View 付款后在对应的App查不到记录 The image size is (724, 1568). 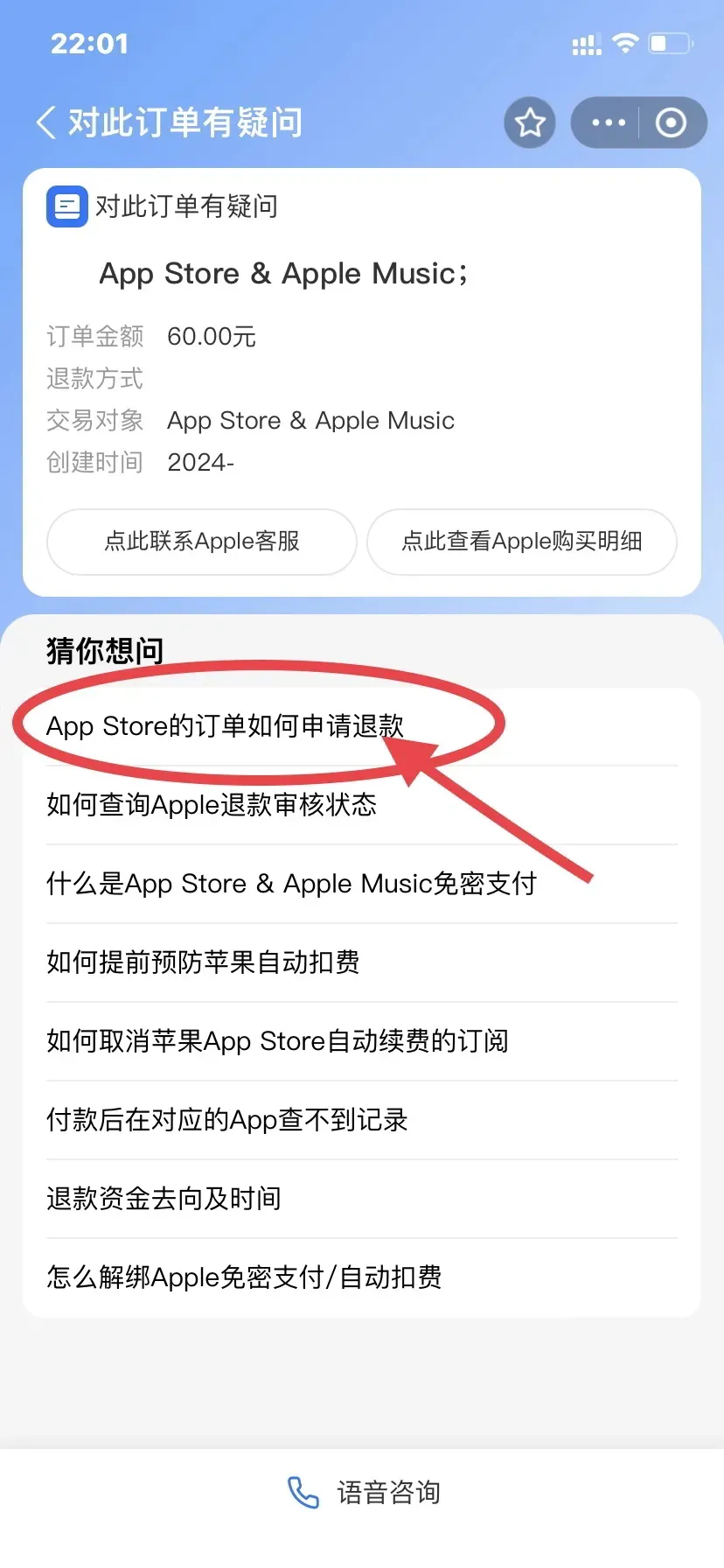click(227, 1120)
